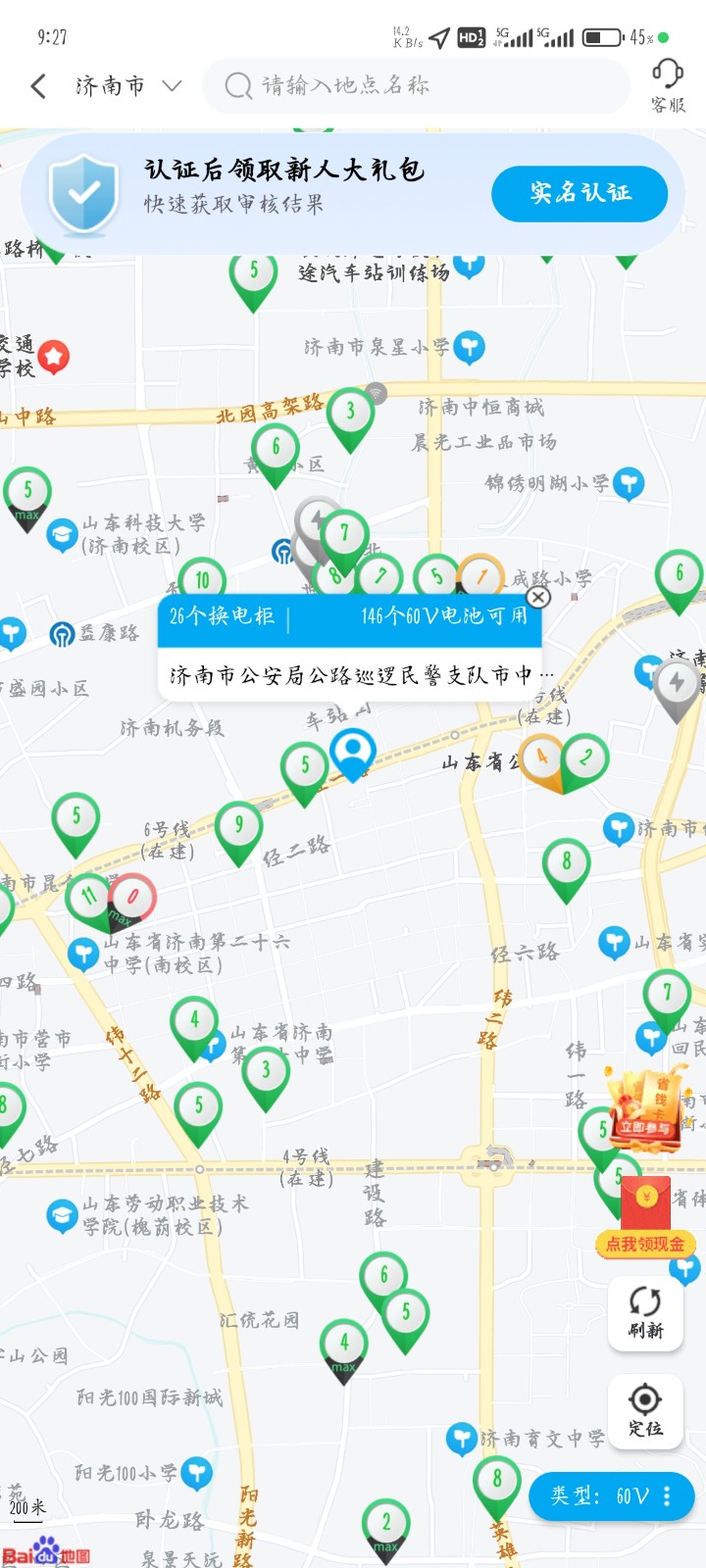The image size is (706, 1568).
Task: Select the green marker numbered 11
Action: click(88, 897)
